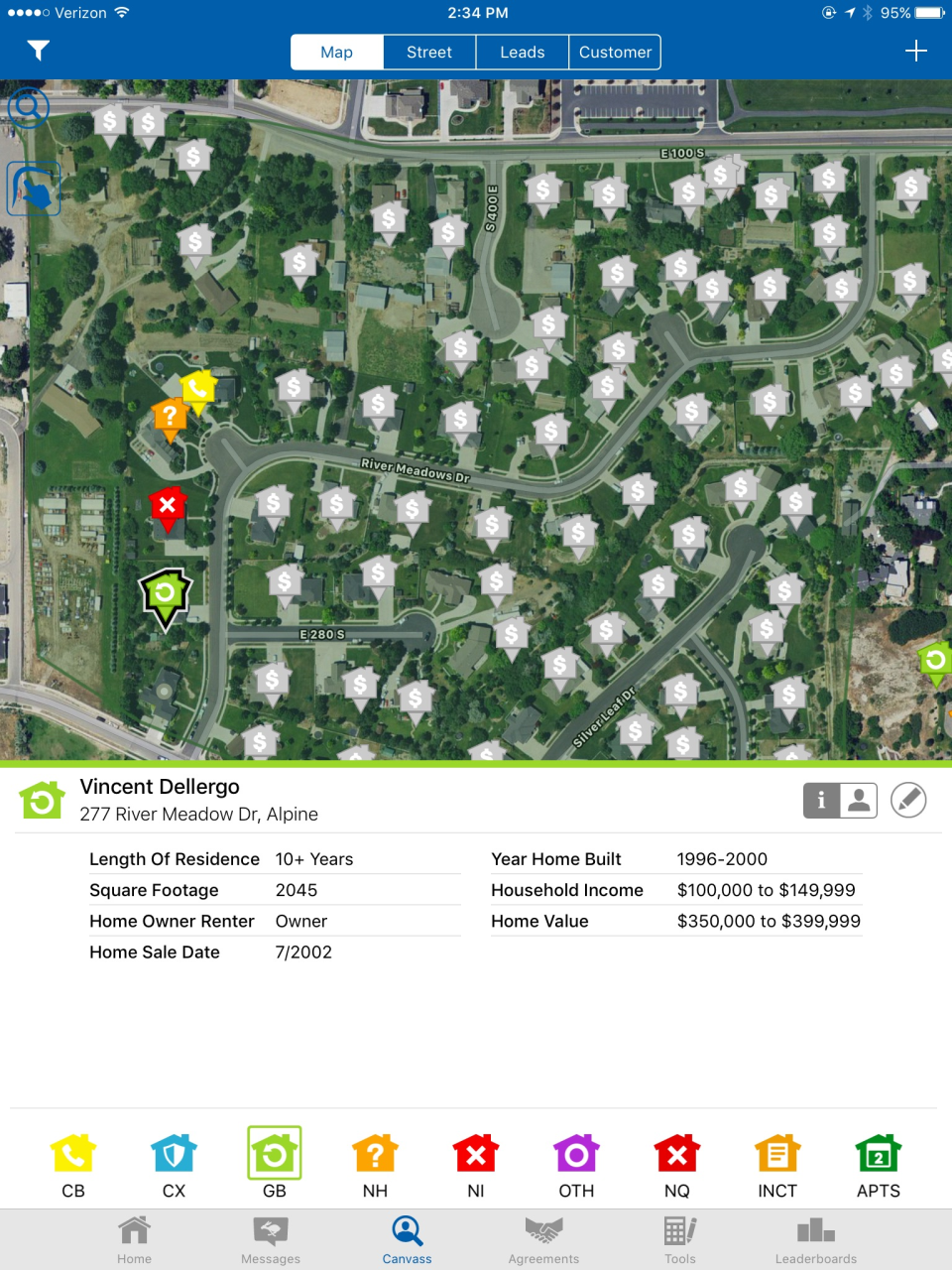Viewport: 952px width, 1270px height.
Task: Open the filter funnel icon
Action: [x=39, y=51]
